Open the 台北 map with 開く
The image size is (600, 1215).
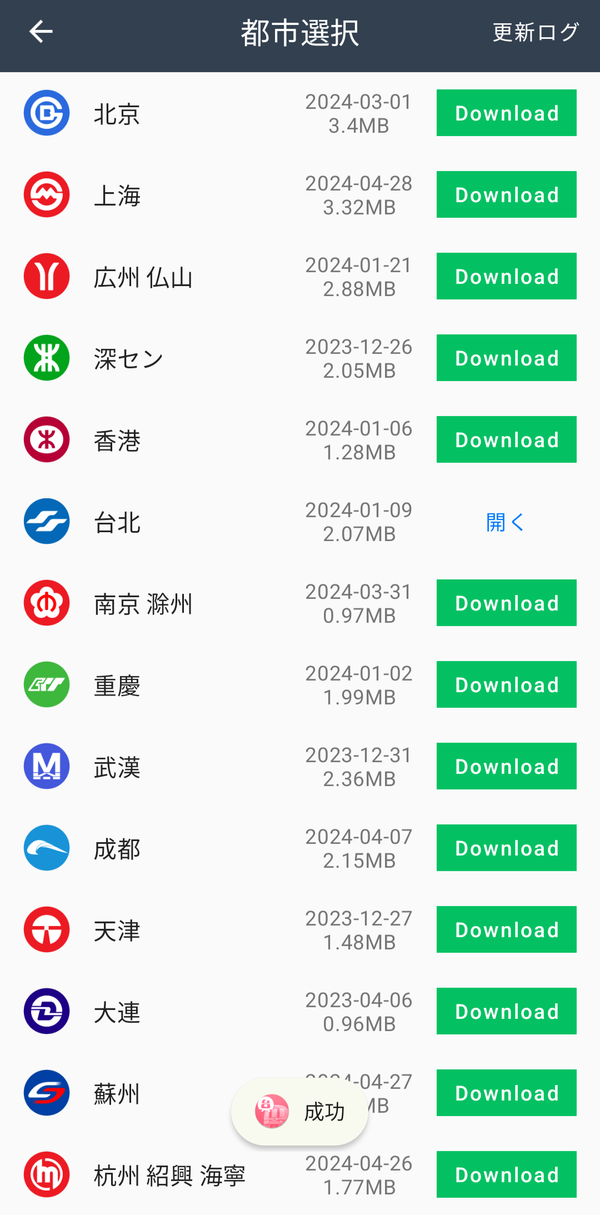pyautogui.click(x=505, y=522)
